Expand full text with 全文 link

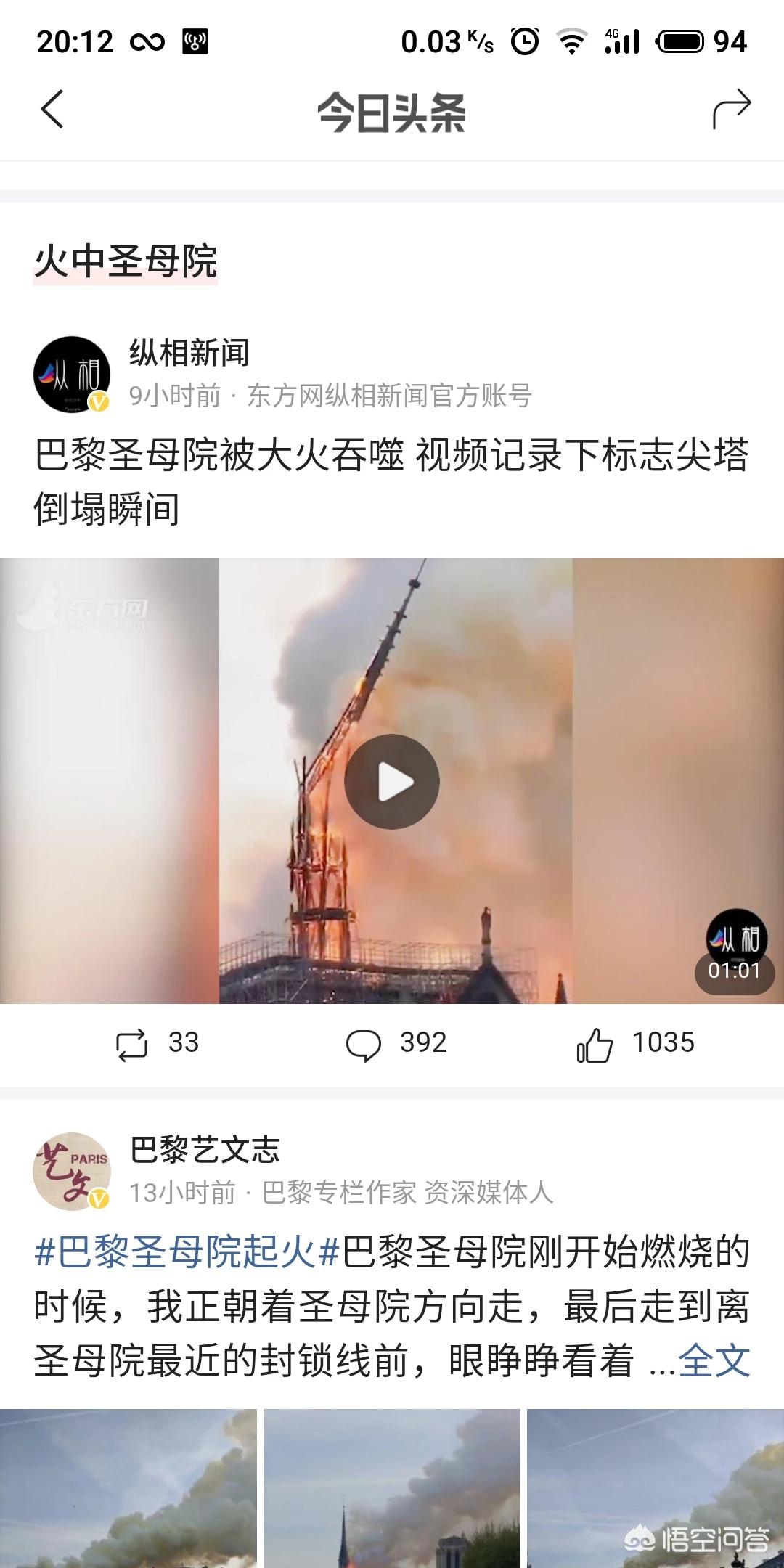tap(714, 1360)
